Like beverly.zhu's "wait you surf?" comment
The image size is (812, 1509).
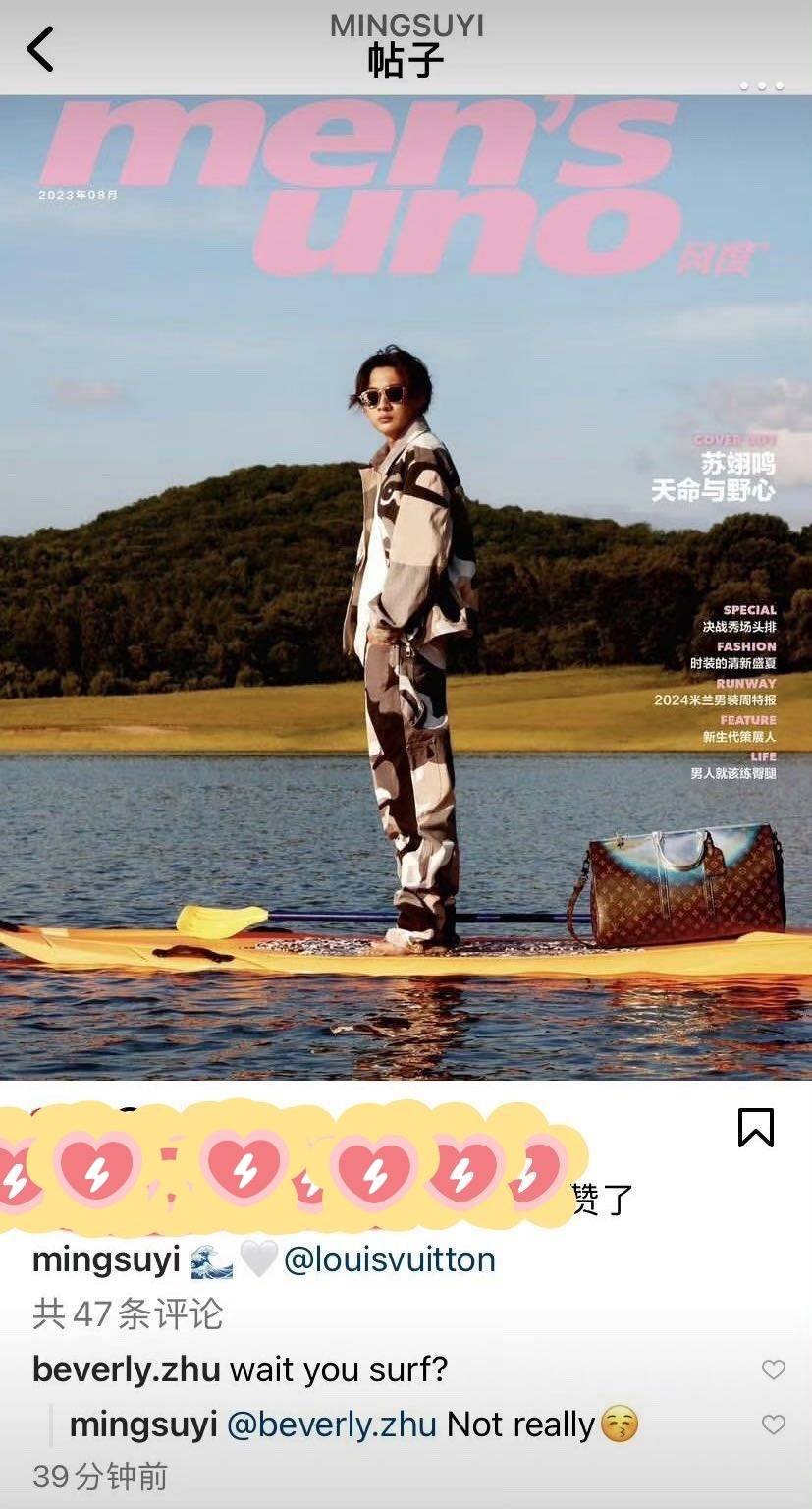(x=774, y=1369)
